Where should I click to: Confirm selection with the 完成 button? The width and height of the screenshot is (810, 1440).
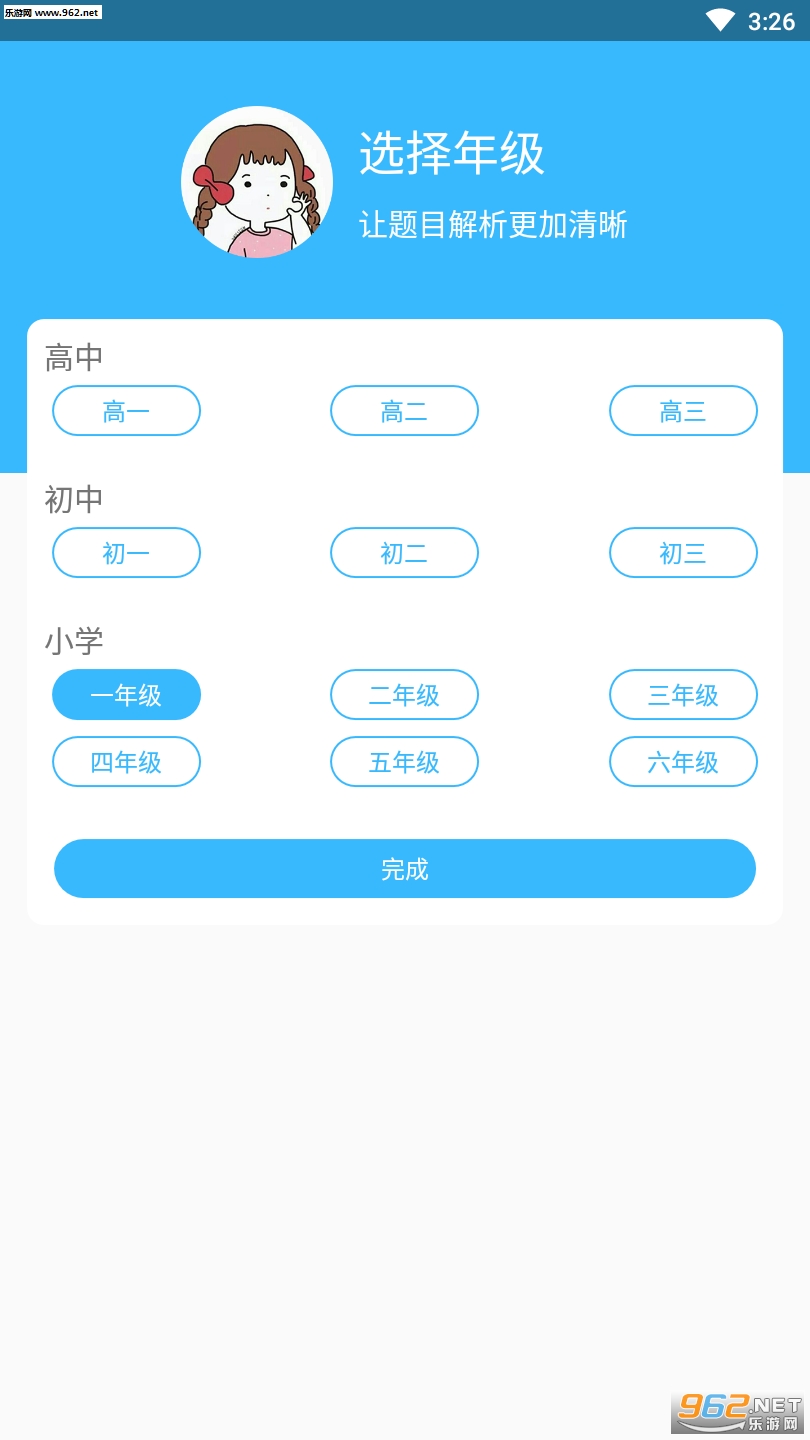(x=404, y=869)
